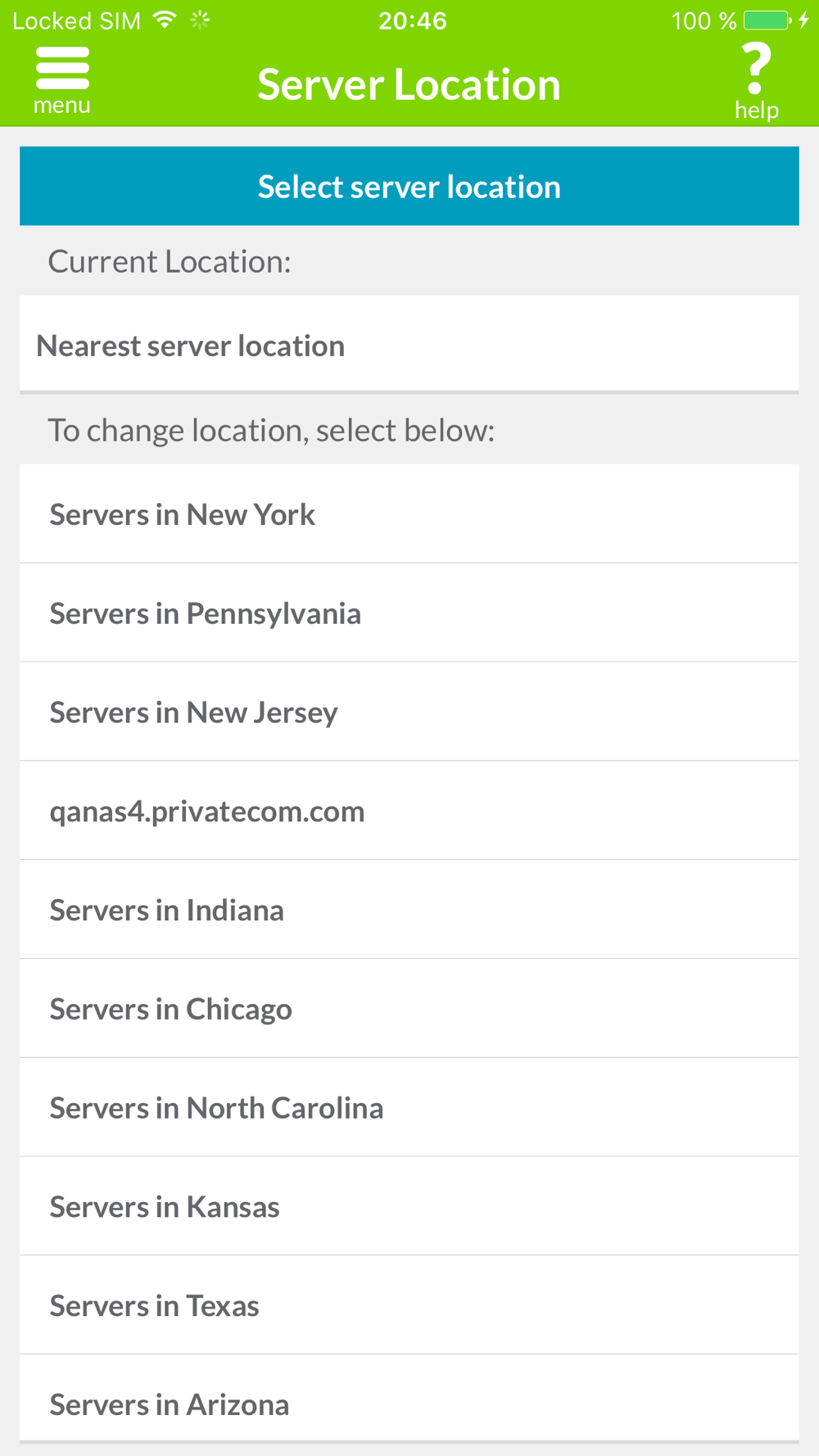Select Servers in Chicago

[409, 1009]
